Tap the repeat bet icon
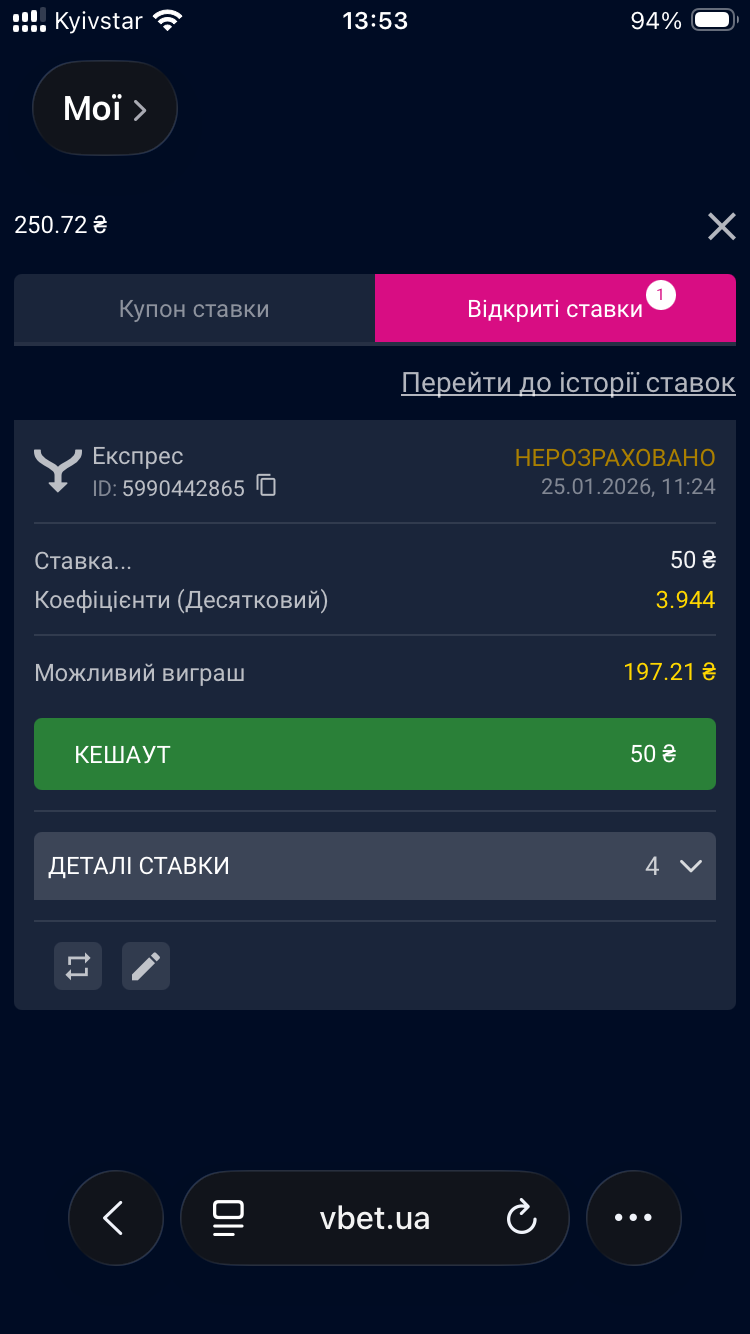Viewport: 750px width, 1334px height. tap(78, 966)
